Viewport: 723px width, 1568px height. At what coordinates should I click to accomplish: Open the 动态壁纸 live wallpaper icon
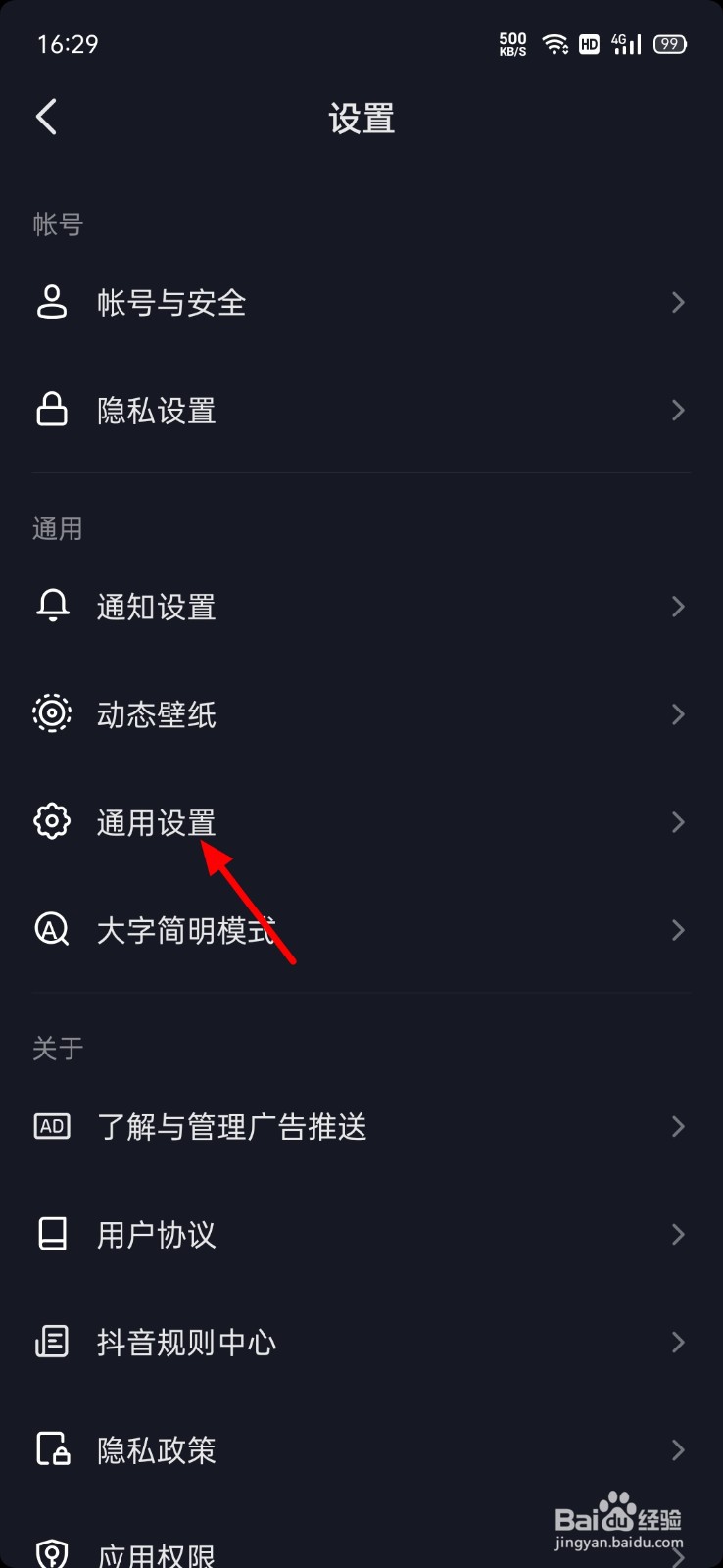(53, 713)
